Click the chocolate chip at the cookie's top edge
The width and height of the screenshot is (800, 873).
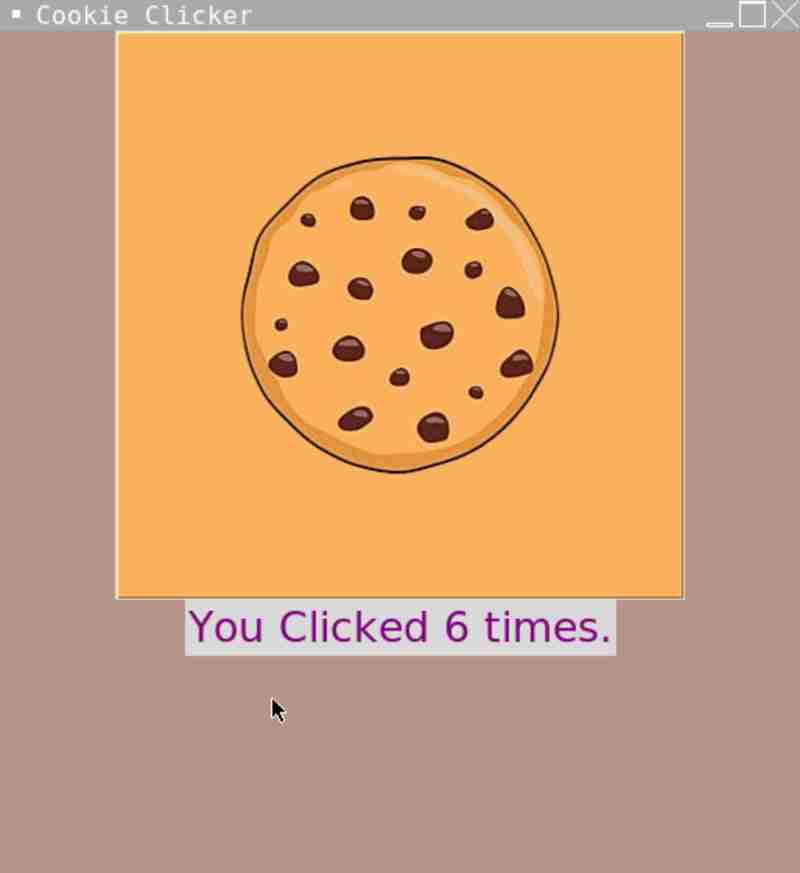[x=360, y=207]
